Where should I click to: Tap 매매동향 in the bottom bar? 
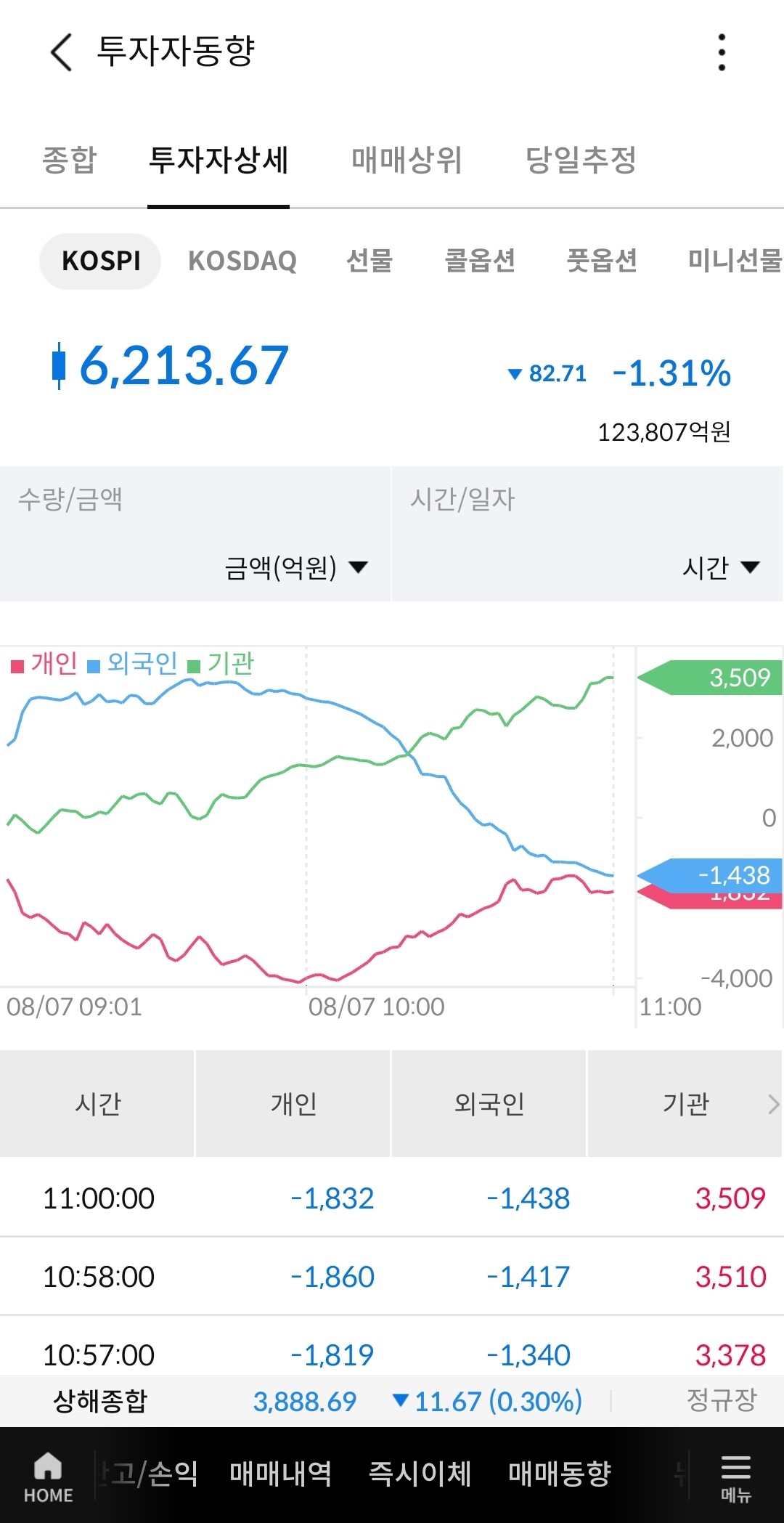click(560, 1474)
